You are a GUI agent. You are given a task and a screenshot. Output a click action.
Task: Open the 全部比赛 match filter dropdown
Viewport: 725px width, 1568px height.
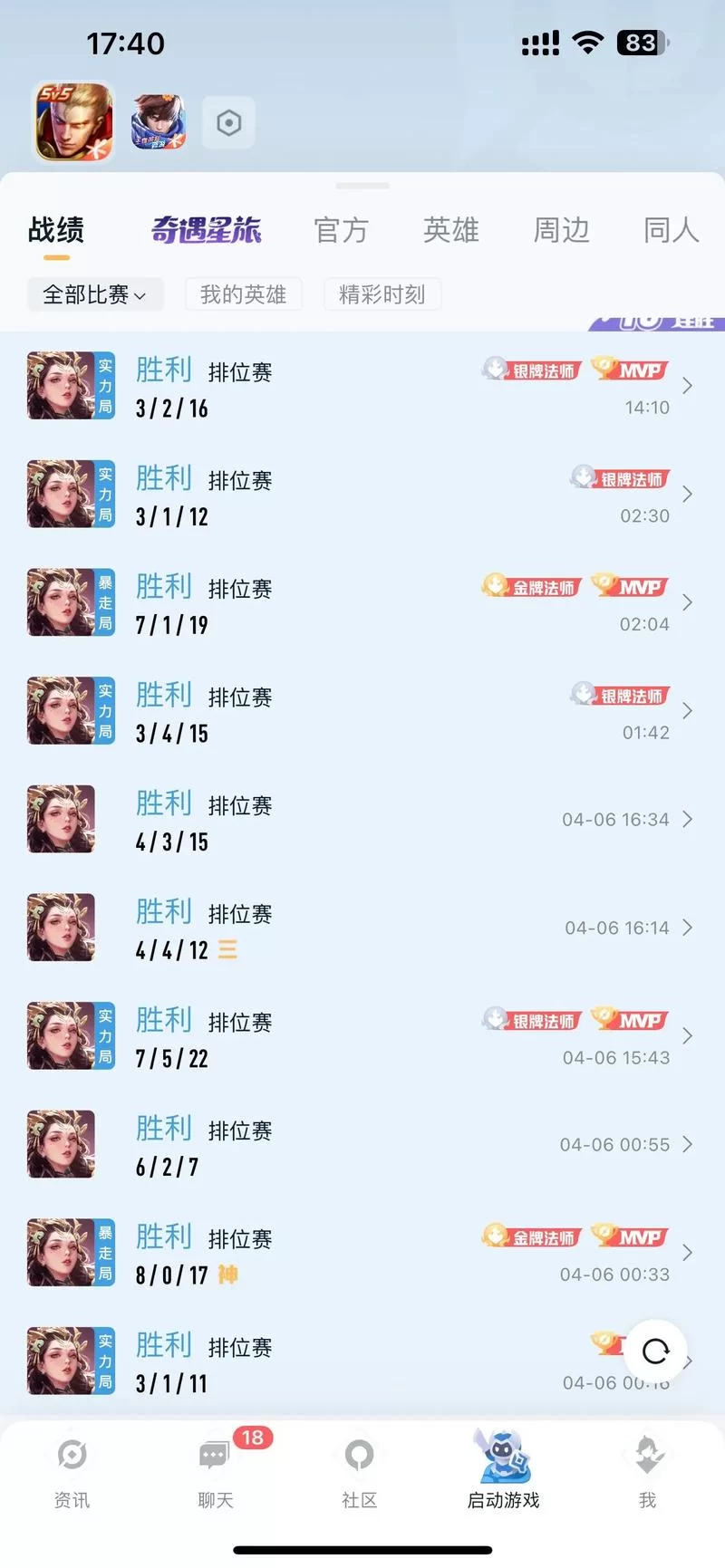pos(94,293)
